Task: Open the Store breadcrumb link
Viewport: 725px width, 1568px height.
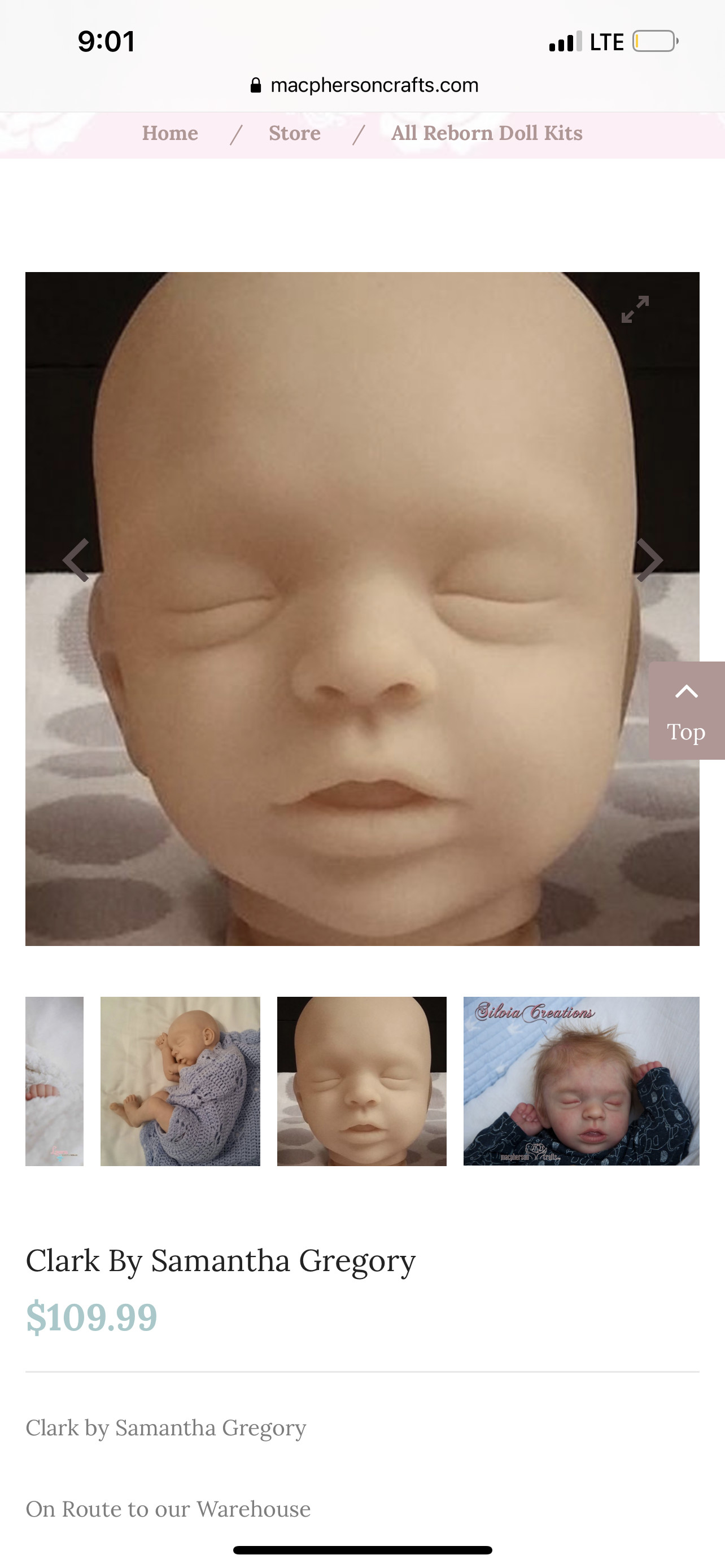Action: click(295, 133)
